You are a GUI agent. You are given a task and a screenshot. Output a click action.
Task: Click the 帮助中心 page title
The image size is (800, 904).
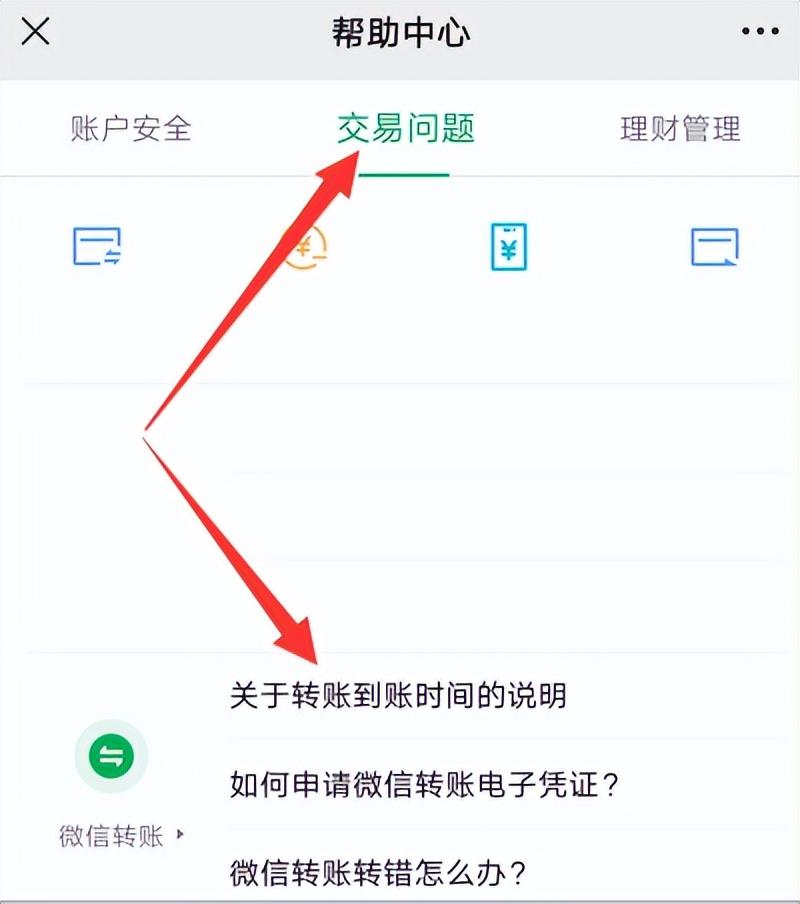[400, 32]
